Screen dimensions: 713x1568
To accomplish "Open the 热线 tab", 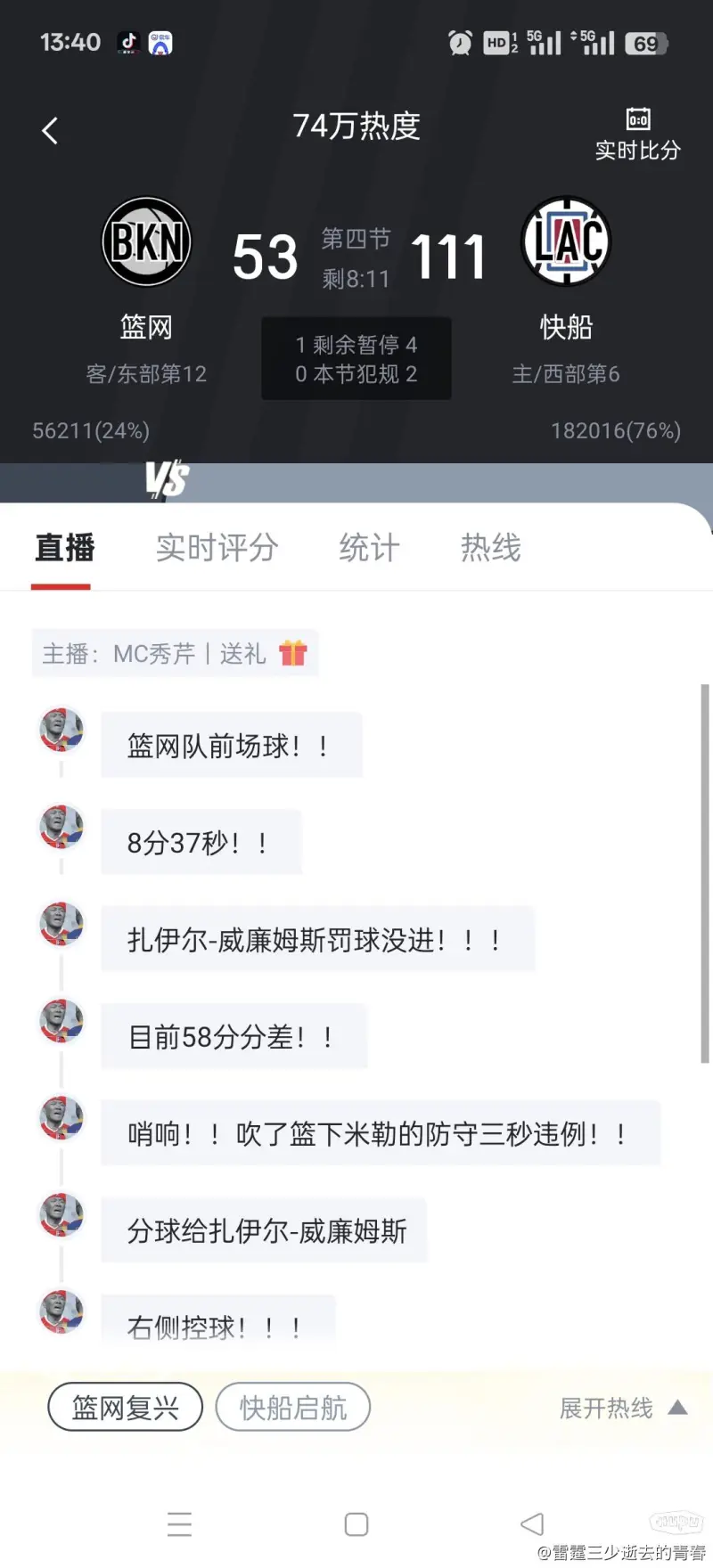I will (490, 547).
